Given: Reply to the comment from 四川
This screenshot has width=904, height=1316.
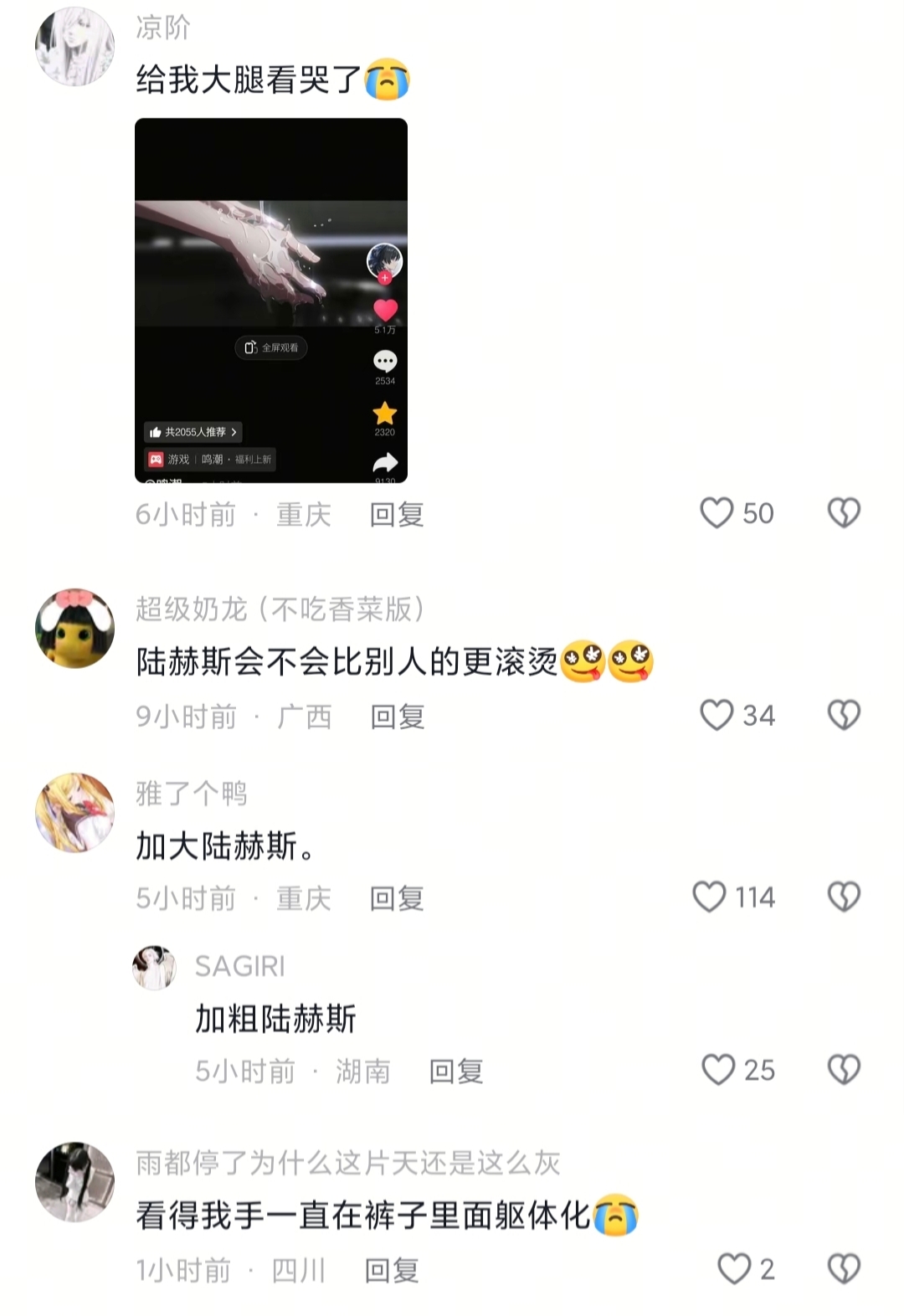Looking at the screenshot, I should [x=392, y=1270].
